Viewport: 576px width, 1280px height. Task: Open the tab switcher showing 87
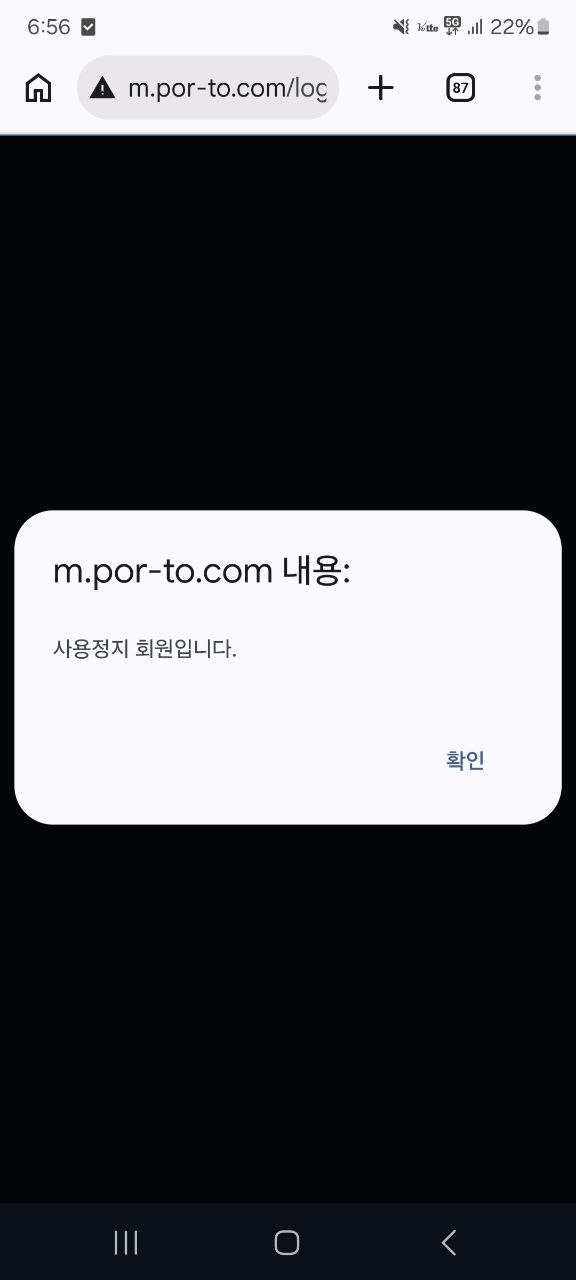pos(460,88)
